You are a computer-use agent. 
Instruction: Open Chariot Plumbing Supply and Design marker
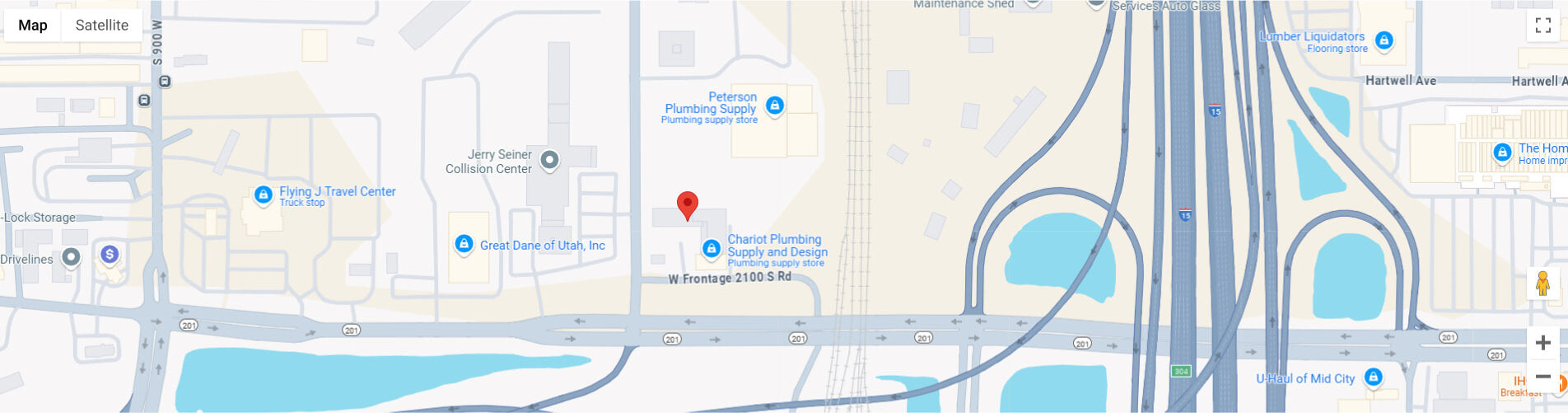point(712,248)
